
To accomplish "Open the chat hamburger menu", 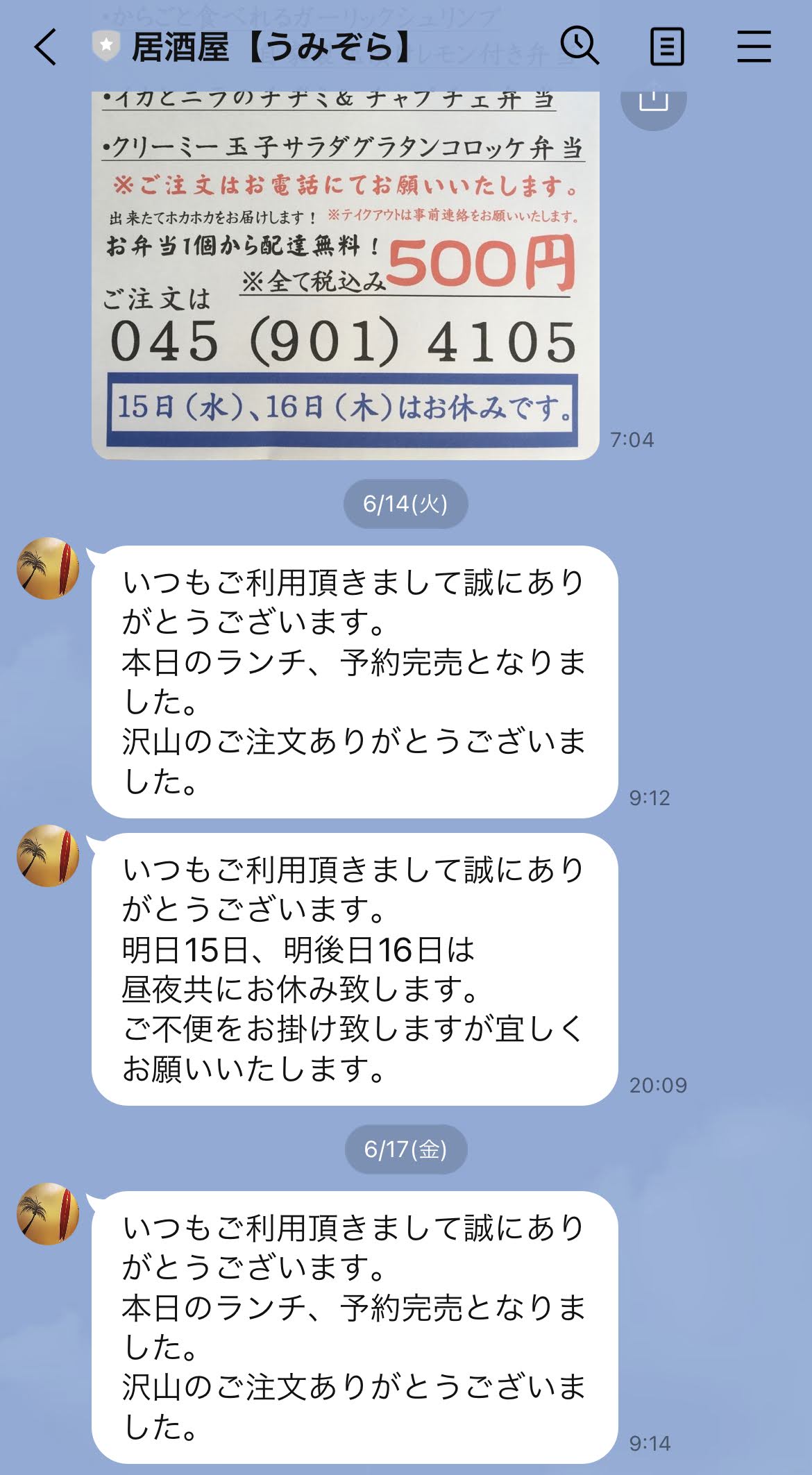I will point(754,47).
